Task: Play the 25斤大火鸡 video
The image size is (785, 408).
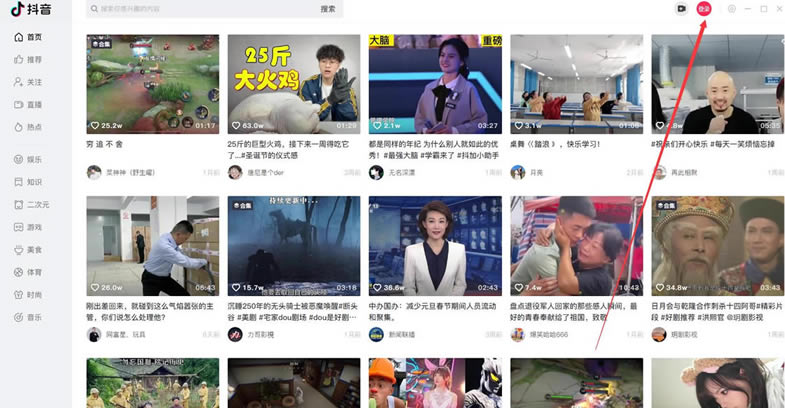Action: click(293, 84)
